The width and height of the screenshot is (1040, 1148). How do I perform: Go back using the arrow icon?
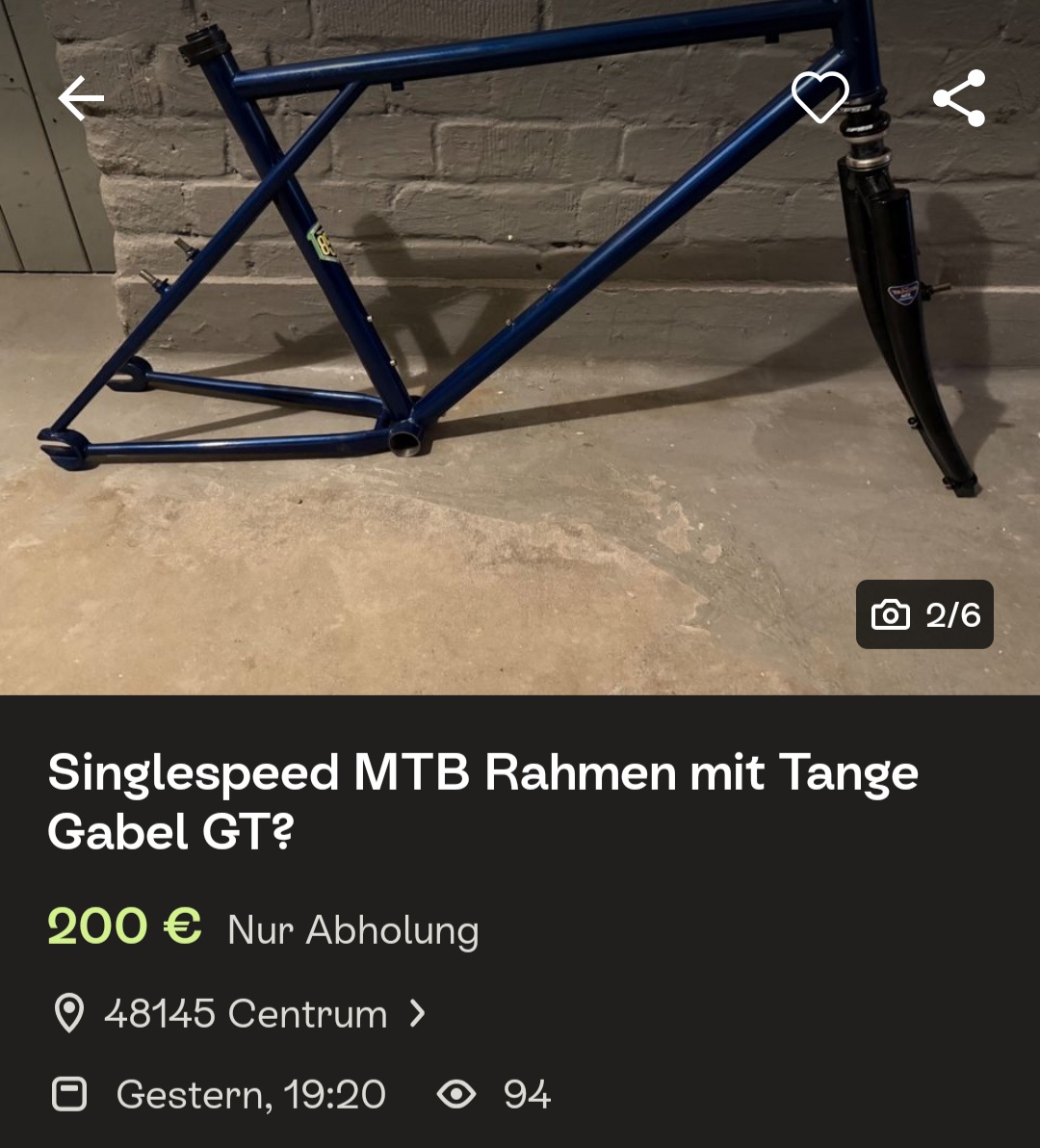[x=81, y=99]
